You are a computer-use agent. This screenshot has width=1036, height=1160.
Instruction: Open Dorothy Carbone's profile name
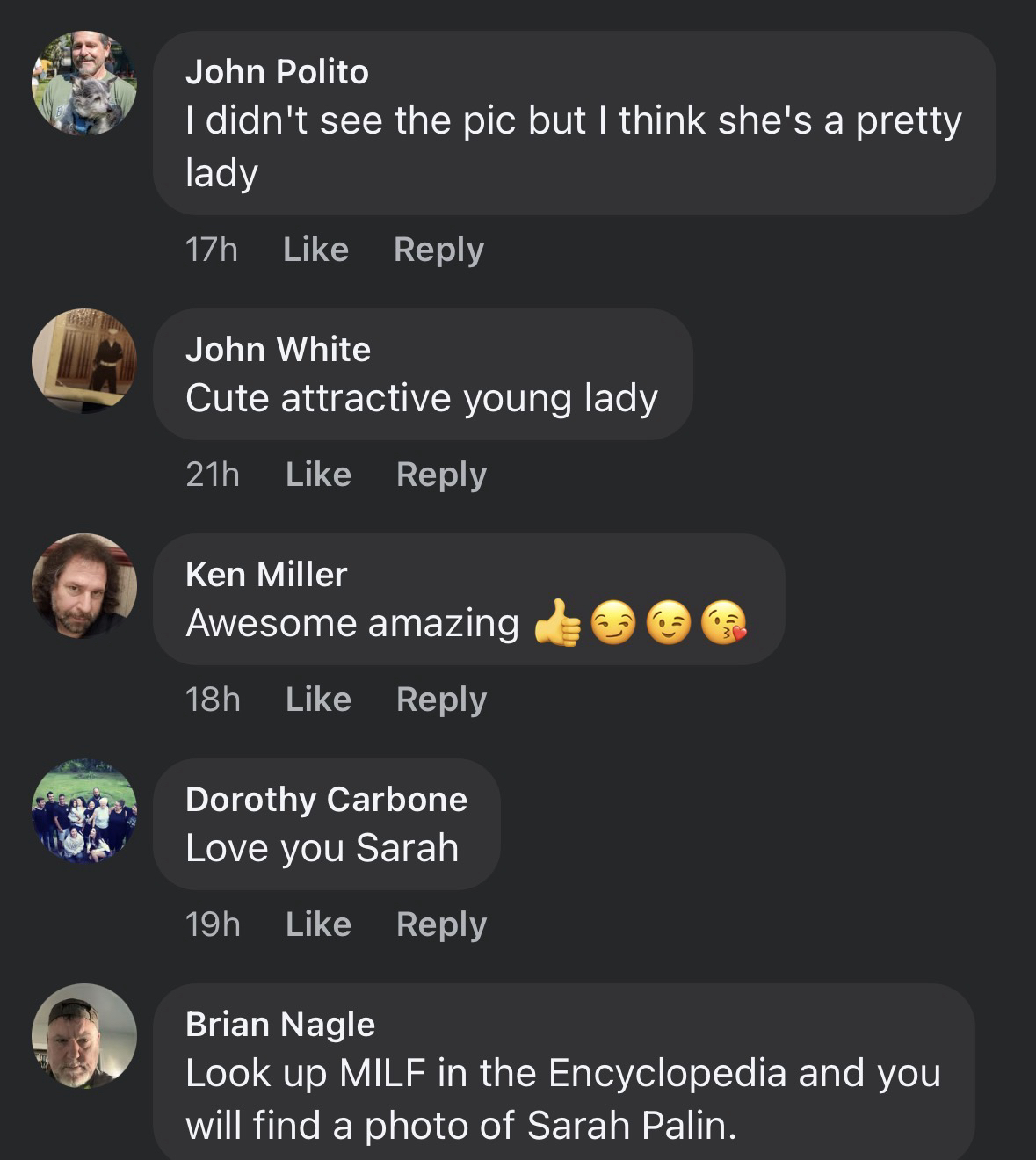tap(326, 800)
